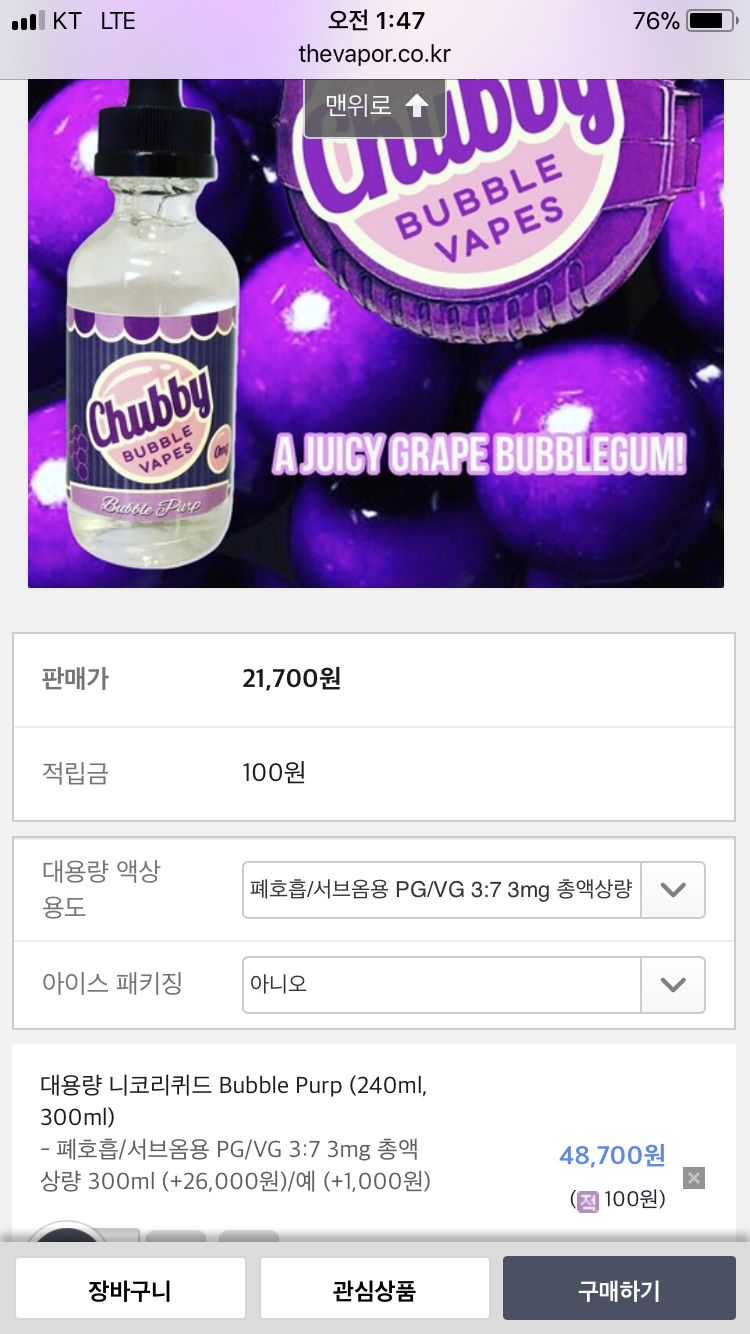750x1334 pixels.
Task: Open the 아이스 패키징 dropdown
Action: [473, 984]
